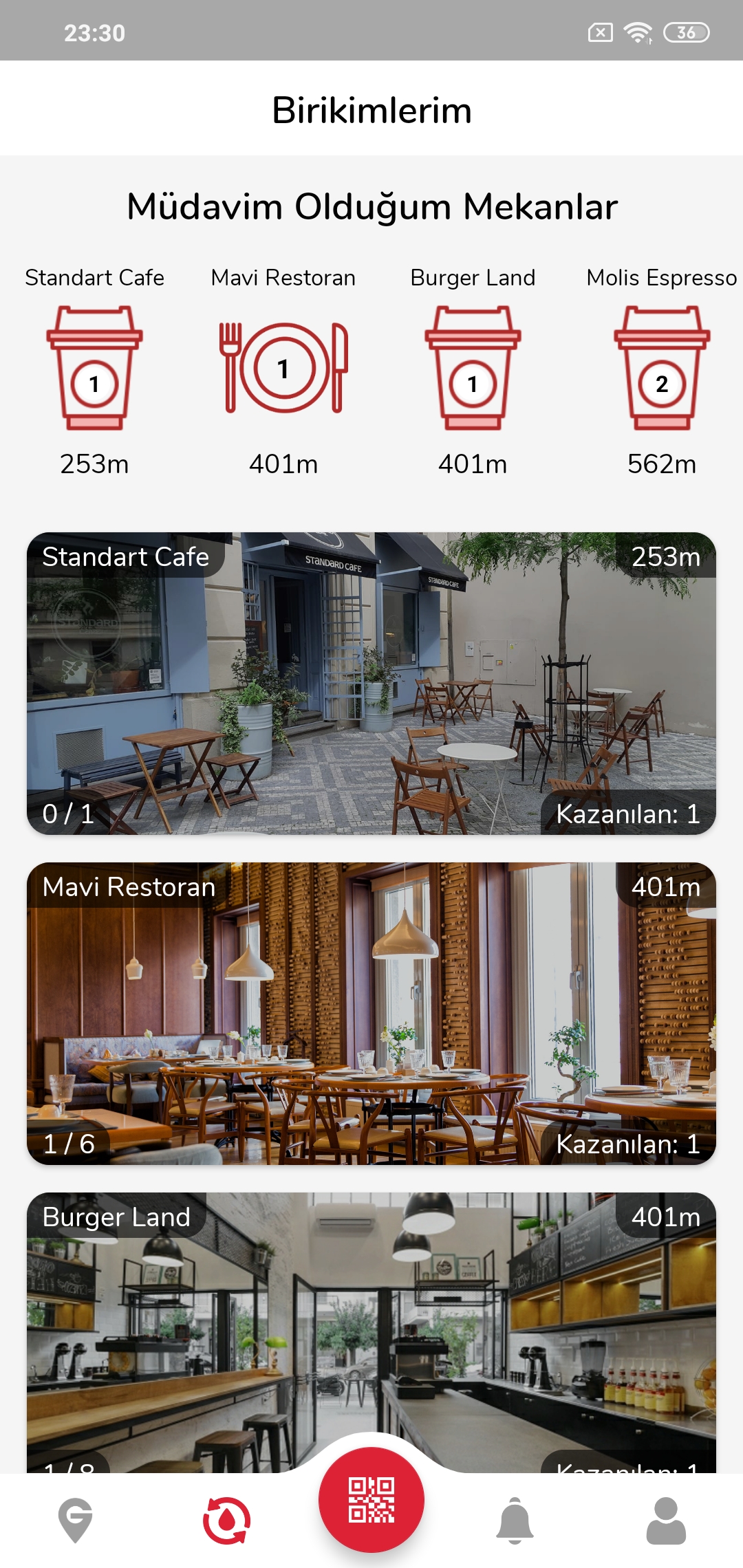Screen dimensions: 743x1568
Task: Open Standart Cafe cup icon in regulars row
Action: coord(94,368)
